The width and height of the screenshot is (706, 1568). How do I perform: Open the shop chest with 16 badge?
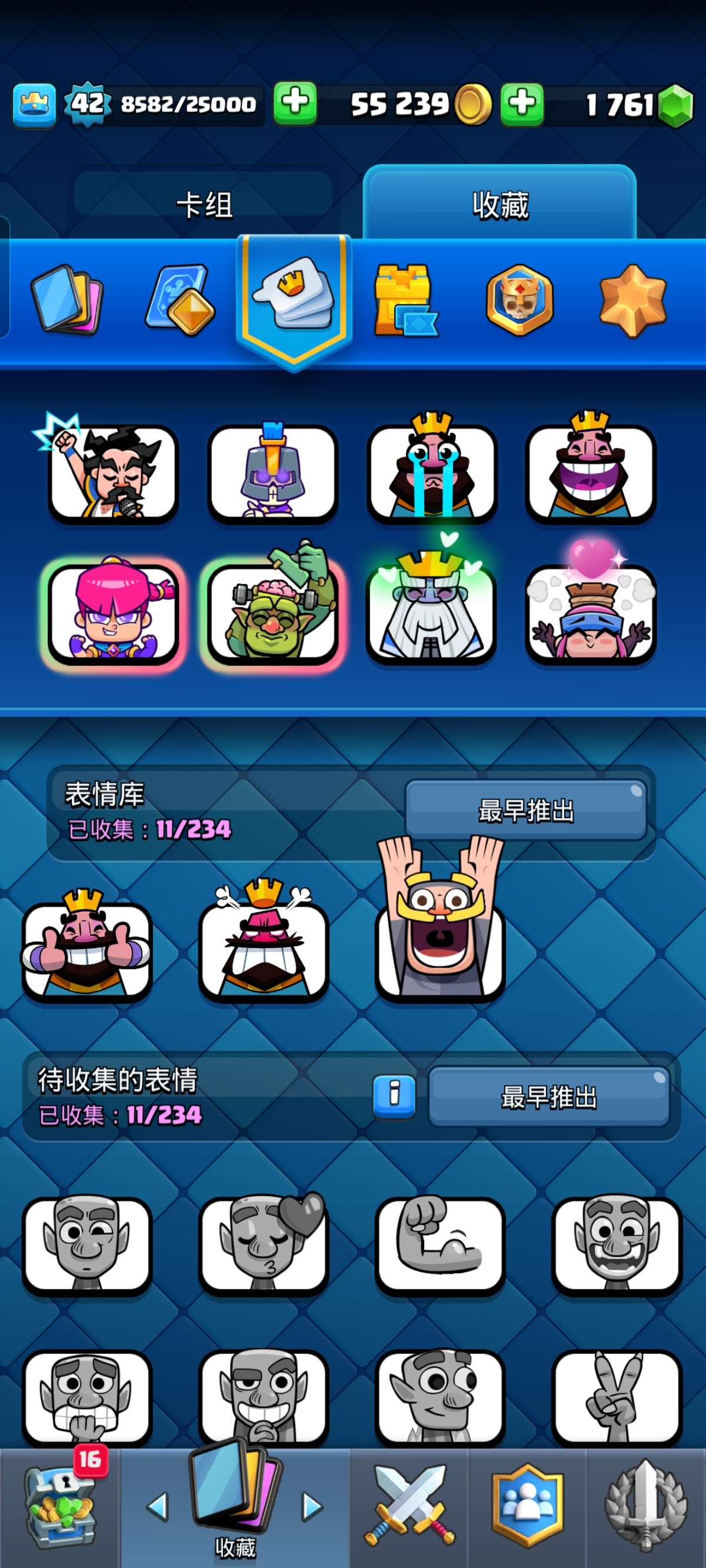[x=59, y=1503]
